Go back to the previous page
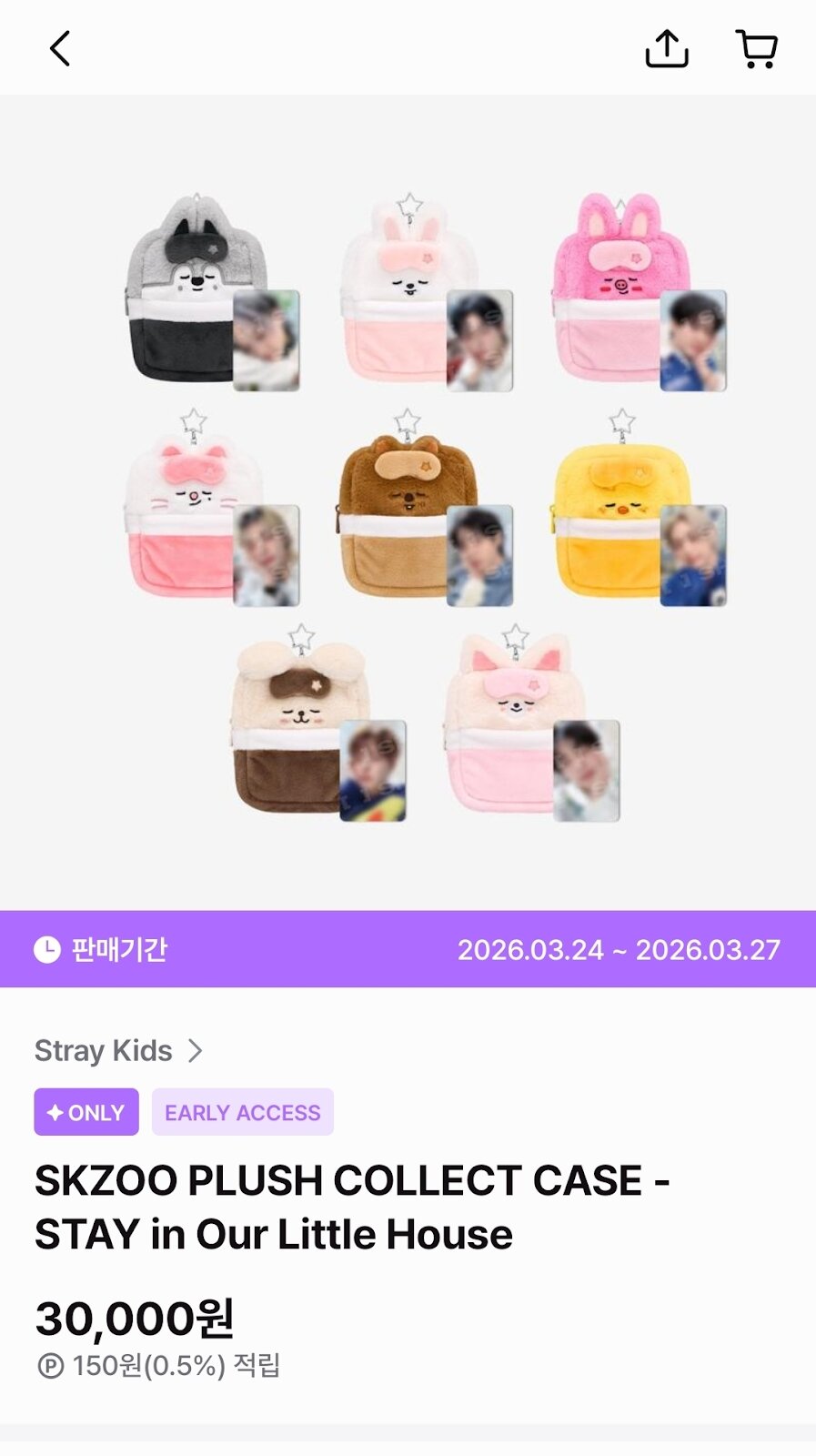Screen dimensions: 816x1456 point(60,49)
